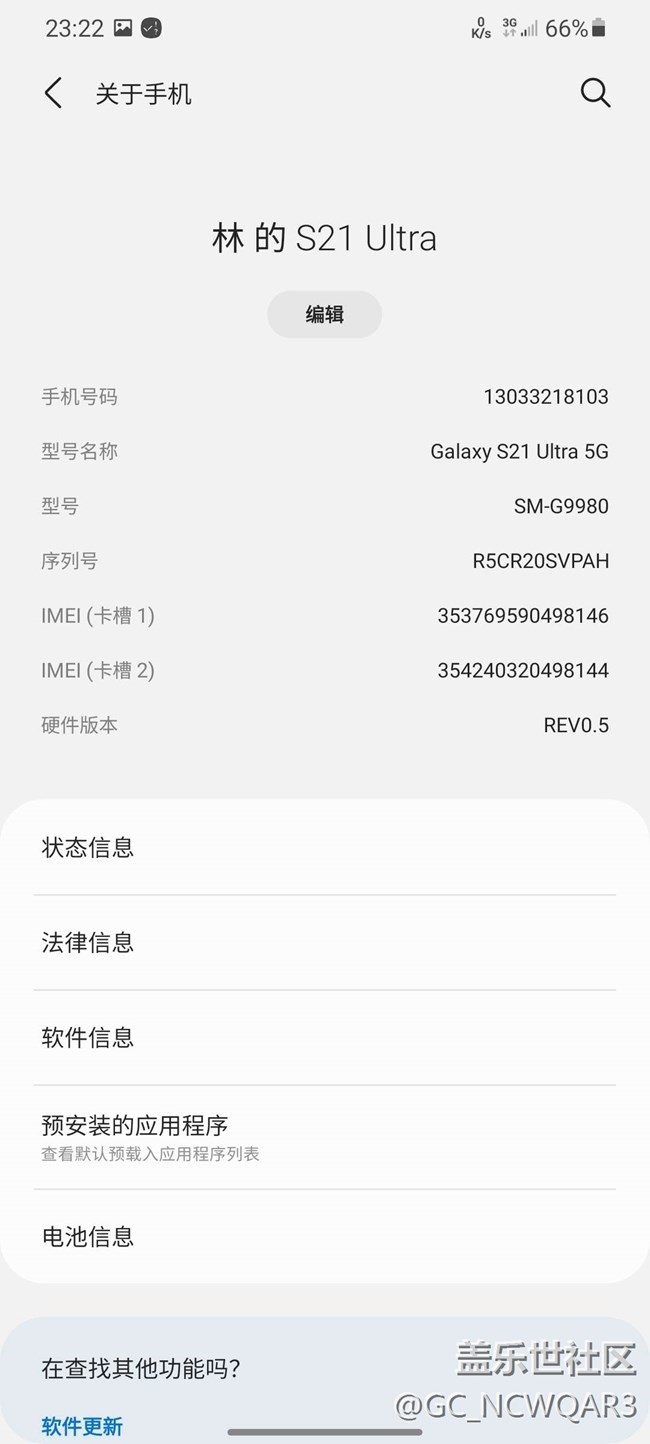This screenshot has width=650, height=1444.
Task: View 软件信息
Action: coord(324,1037)
